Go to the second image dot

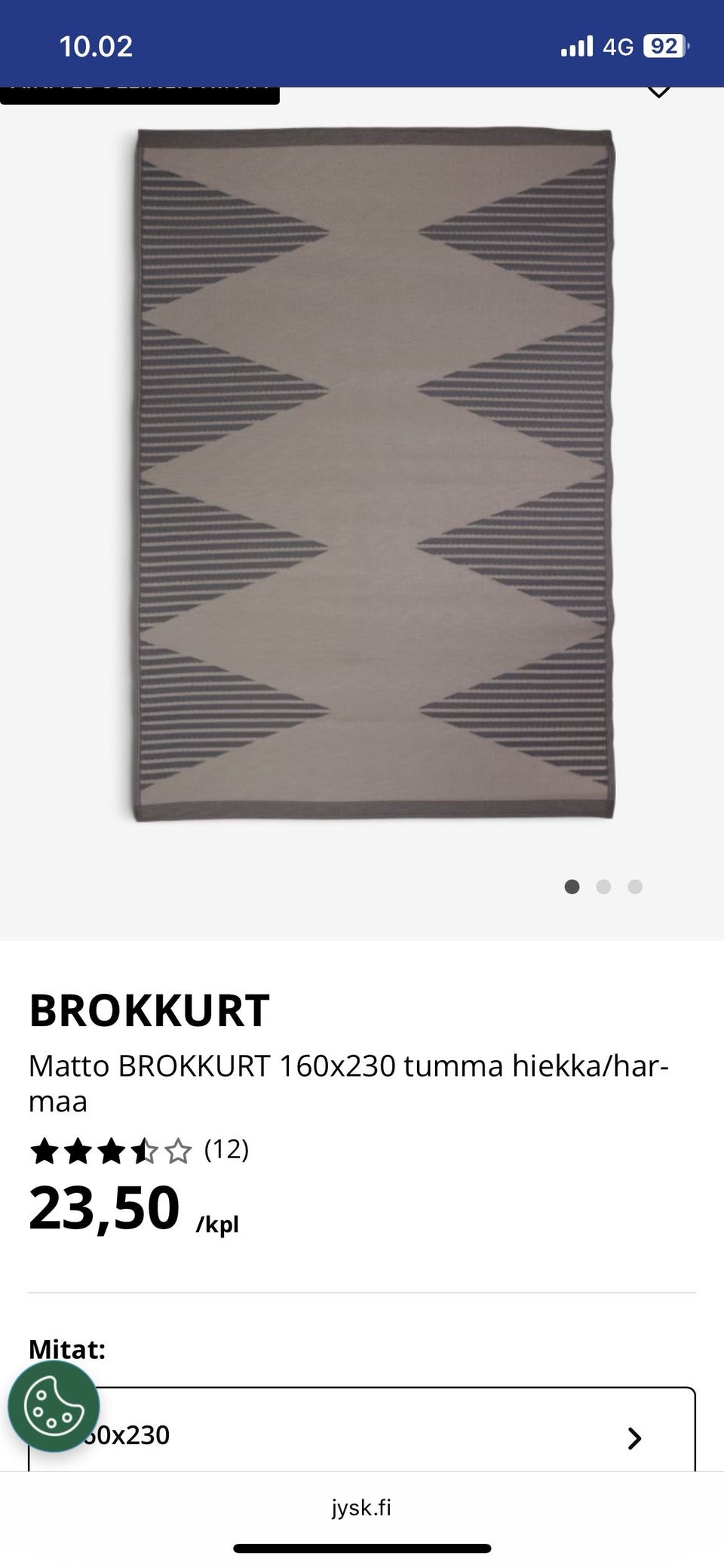click(603, 887)
